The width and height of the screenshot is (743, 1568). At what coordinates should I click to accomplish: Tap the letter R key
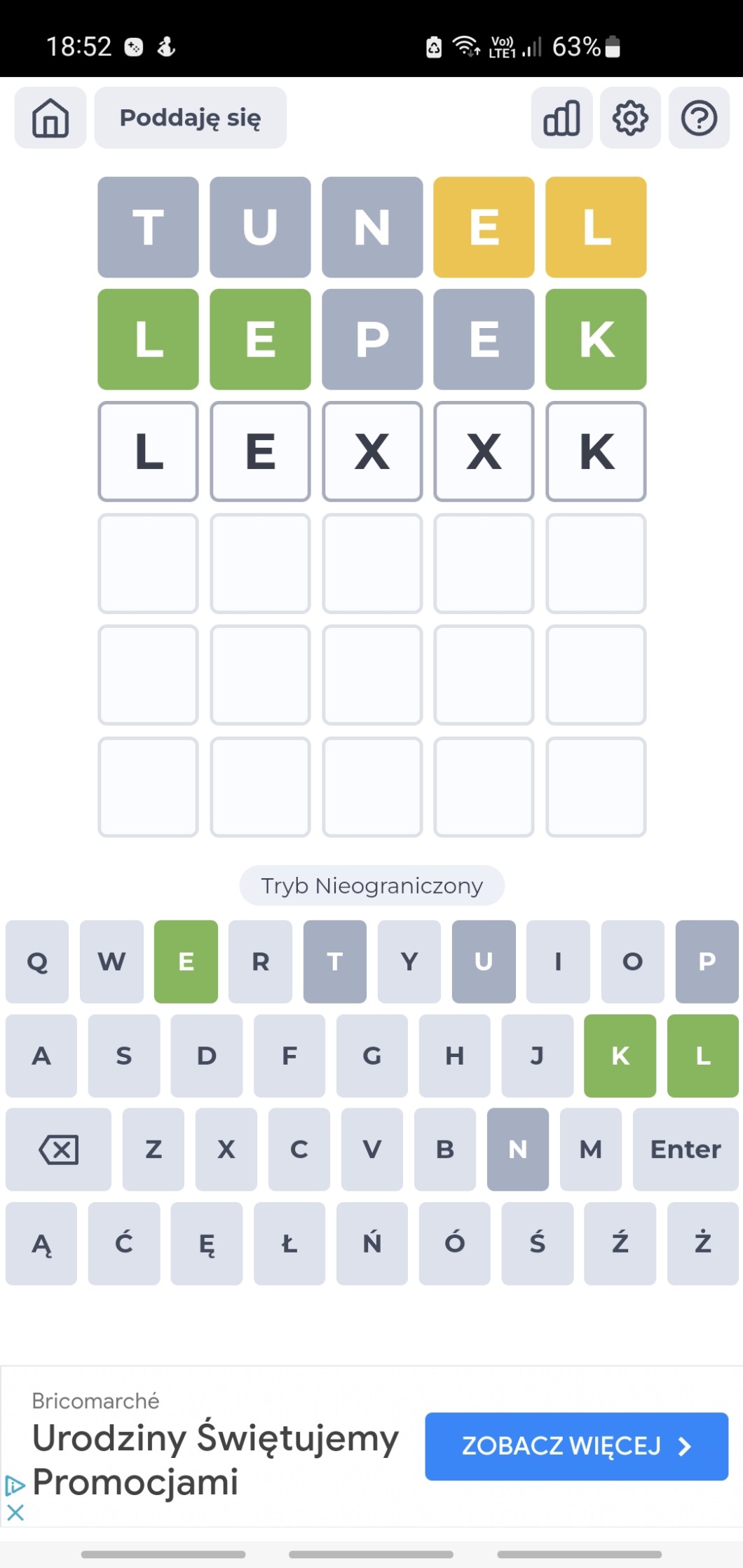click(260, 961)
